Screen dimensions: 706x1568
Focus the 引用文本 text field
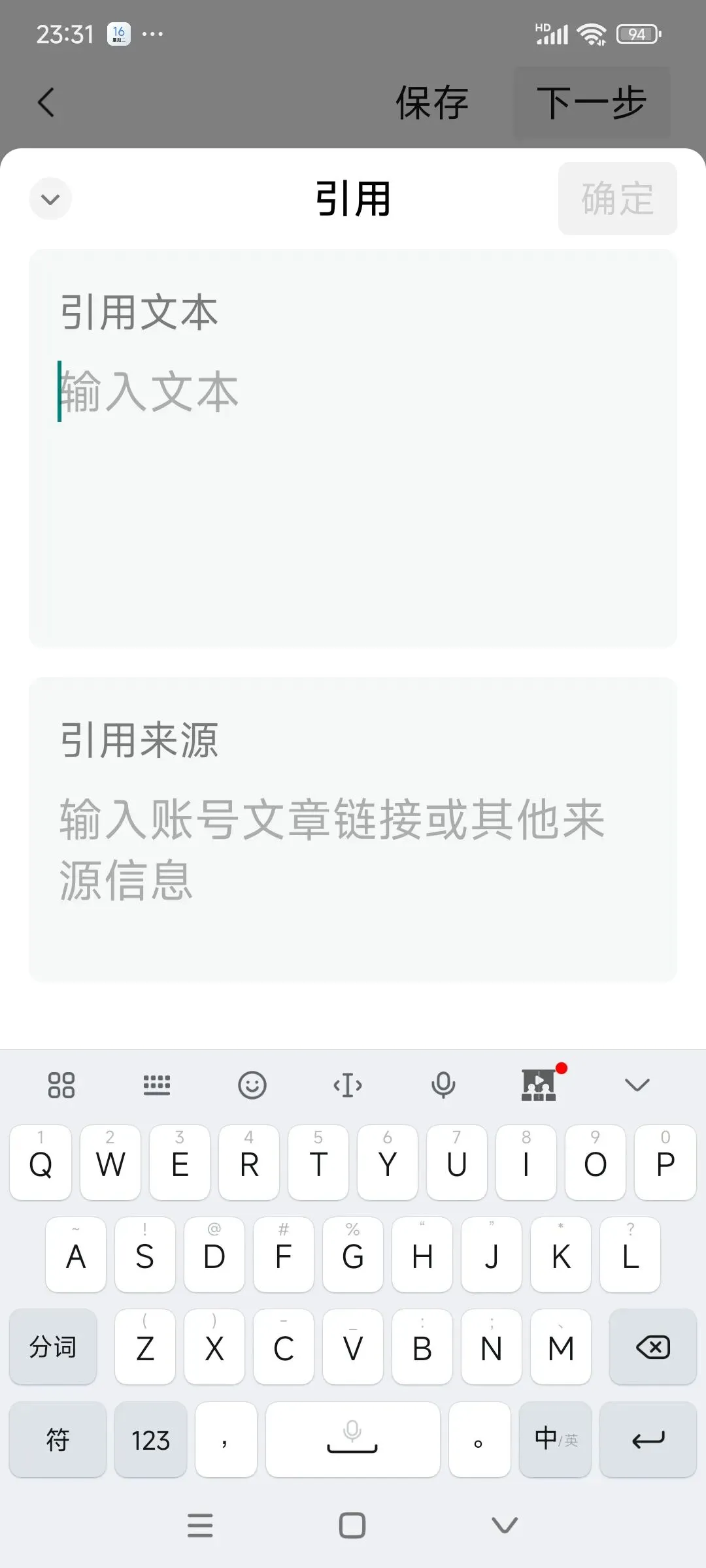(x=353, y=448)
